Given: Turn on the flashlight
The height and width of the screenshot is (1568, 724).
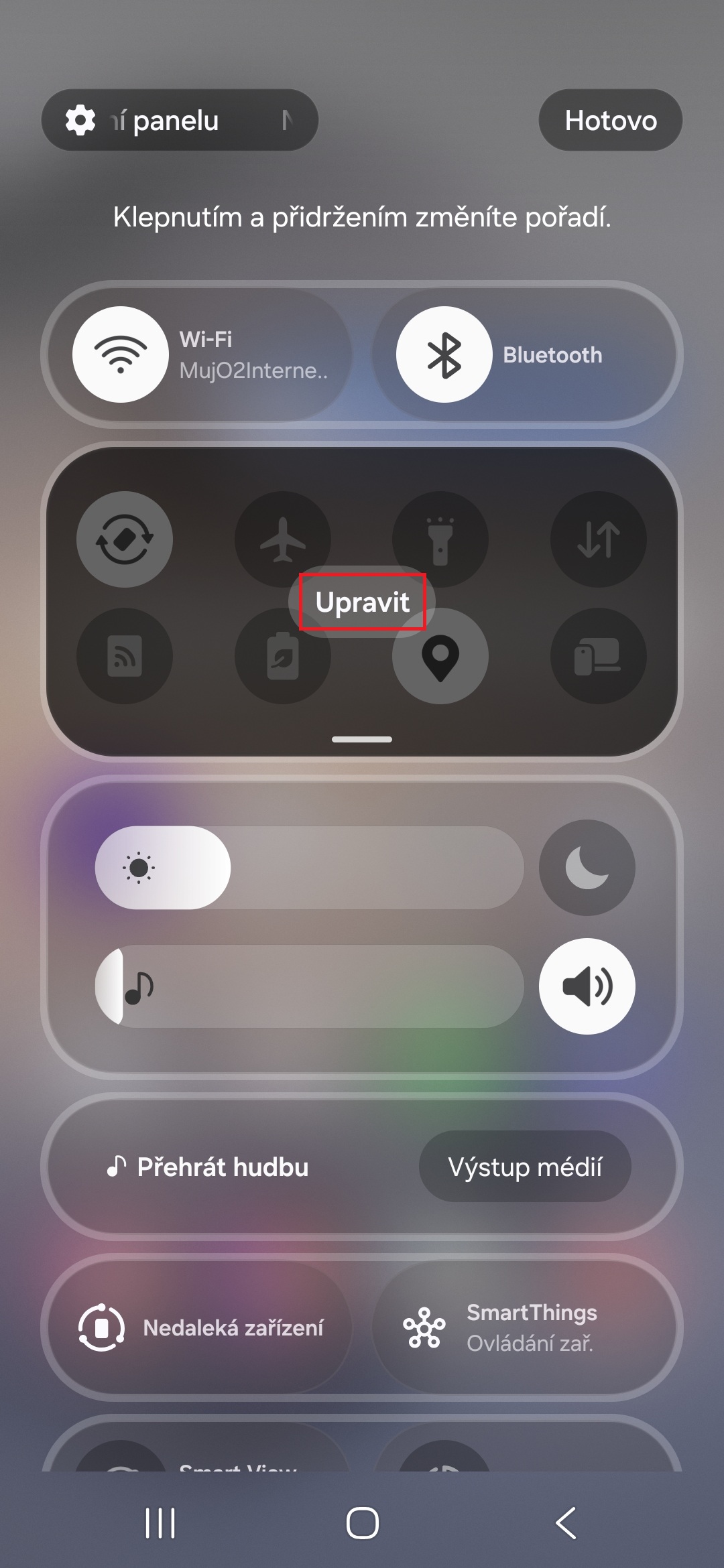Looking at the screenshot, I should (x=440, y=539).
